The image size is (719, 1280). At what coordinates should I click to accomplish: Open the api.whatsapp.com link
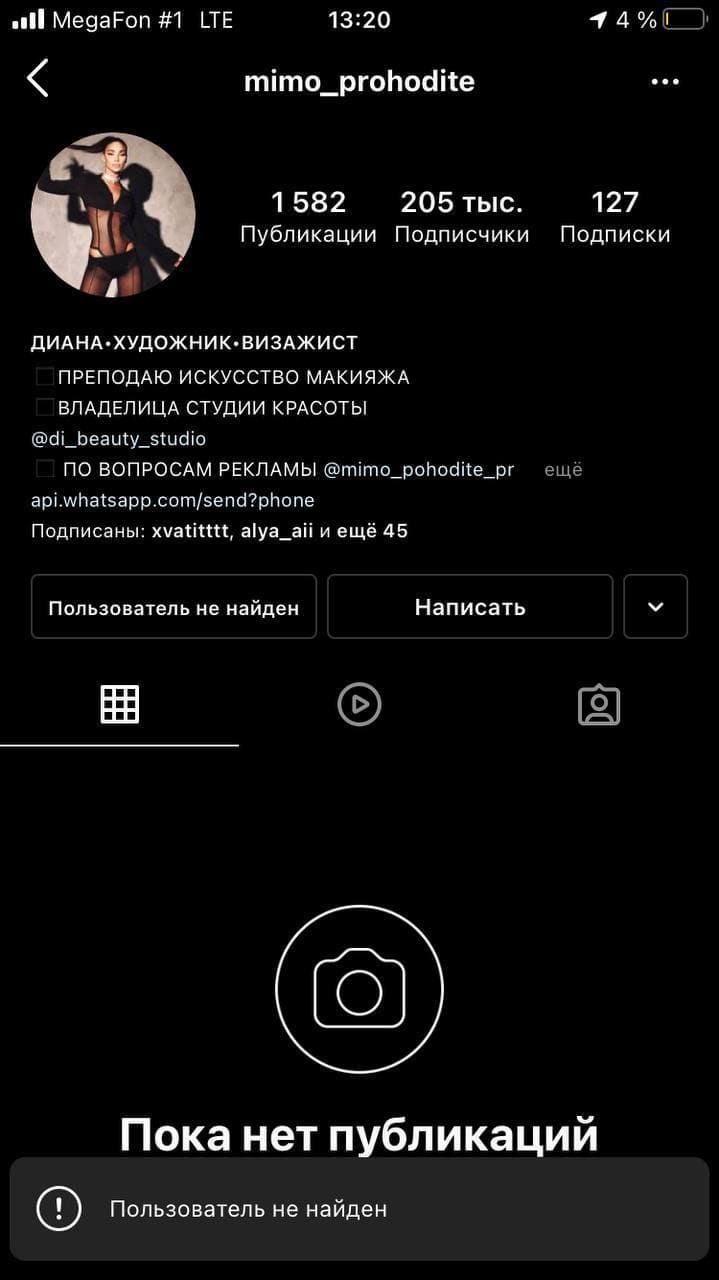coord(173,500)
